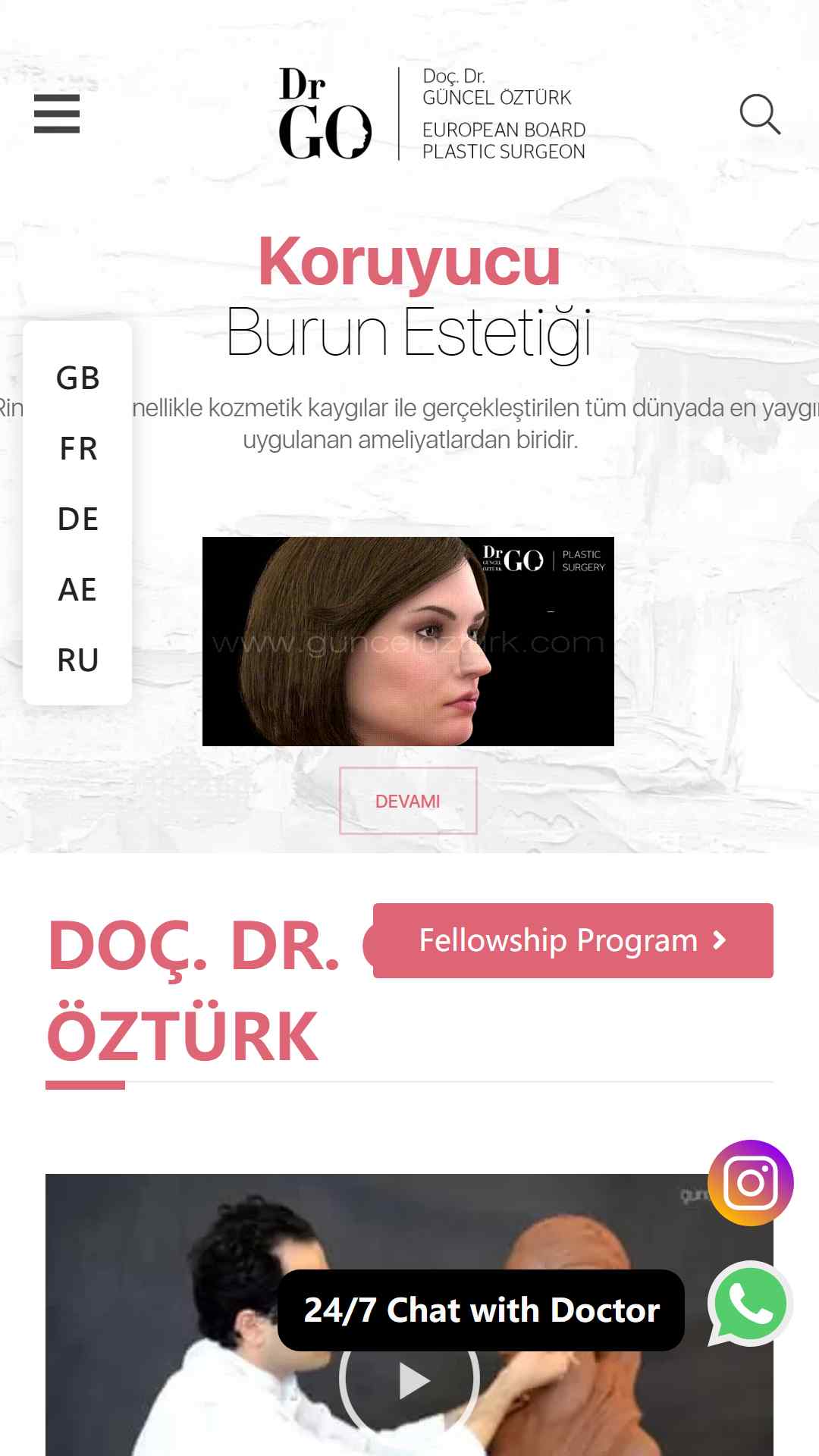This screenshot has height=1456, width=819.
Task: Change site language to RU
Action: 78,660
